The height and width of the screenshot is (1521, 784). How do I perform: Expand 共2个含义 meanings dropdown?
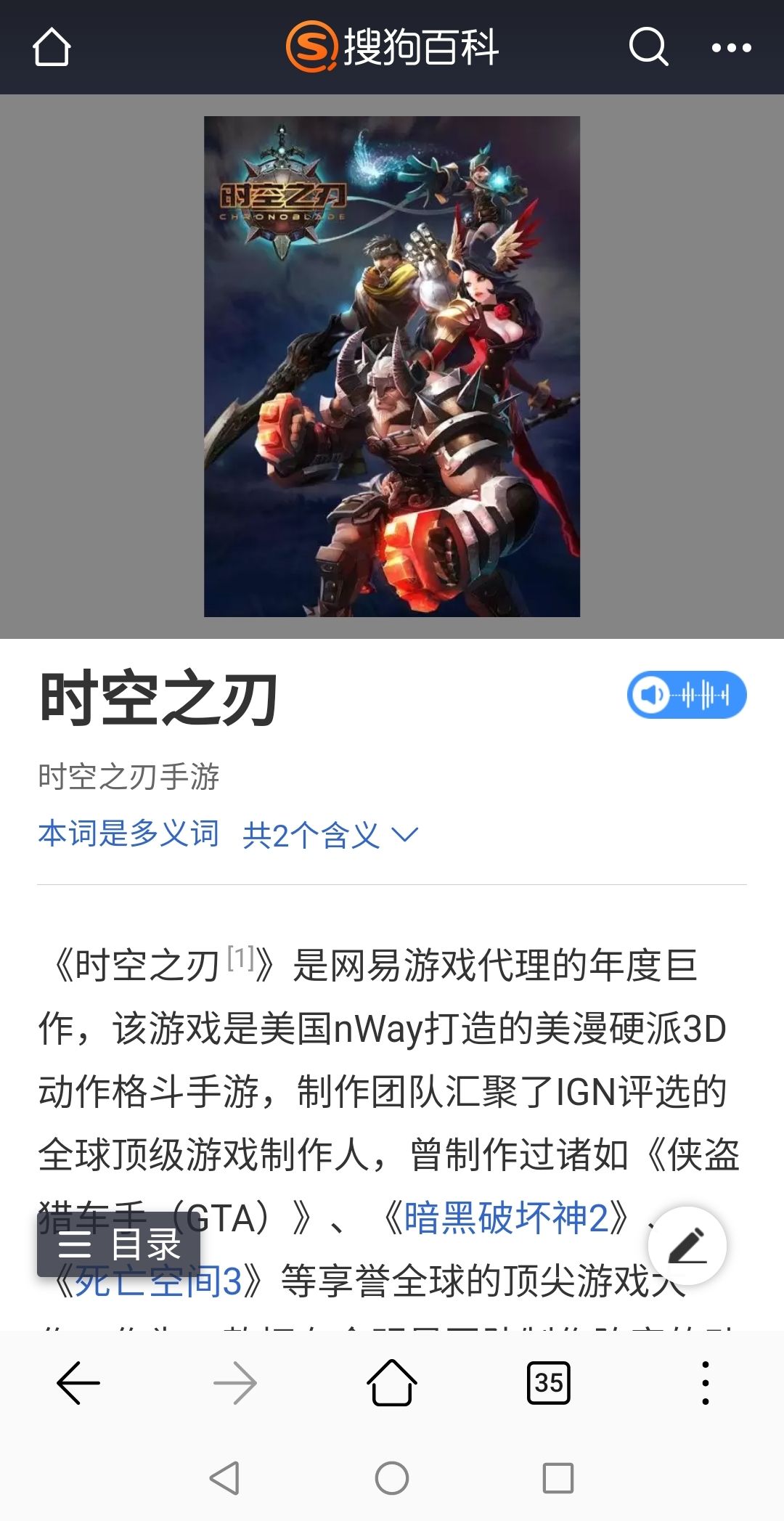point(331,835)
